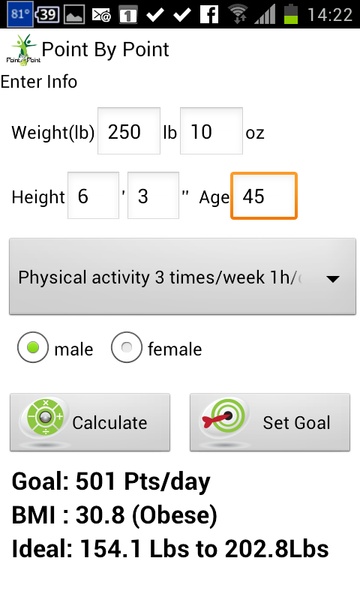Tap the height feet field
This screenshot has height=600, width=360.
pos(93,196)
